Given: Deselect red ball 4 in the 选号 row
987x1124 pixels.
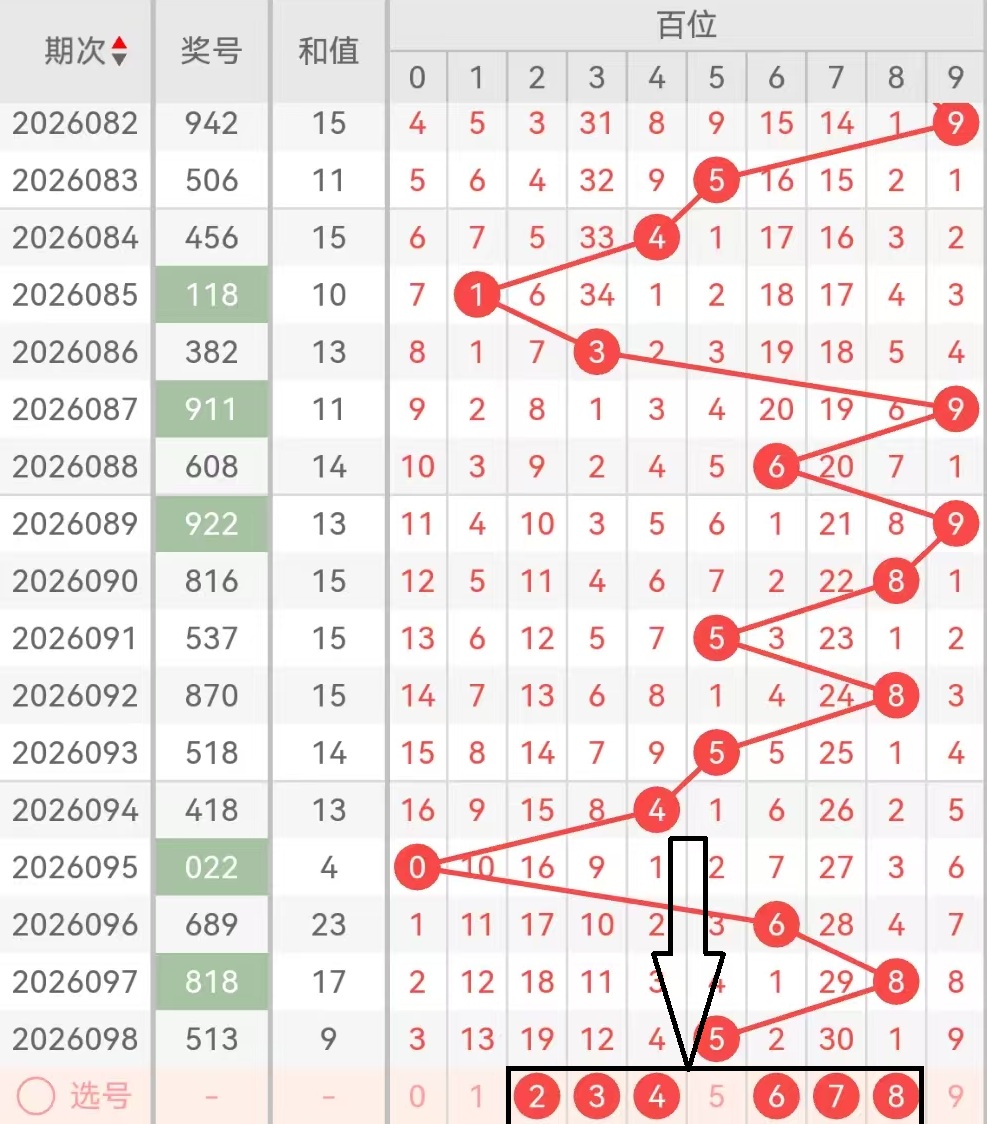Looking at the screenshot, I should 656,1097.
